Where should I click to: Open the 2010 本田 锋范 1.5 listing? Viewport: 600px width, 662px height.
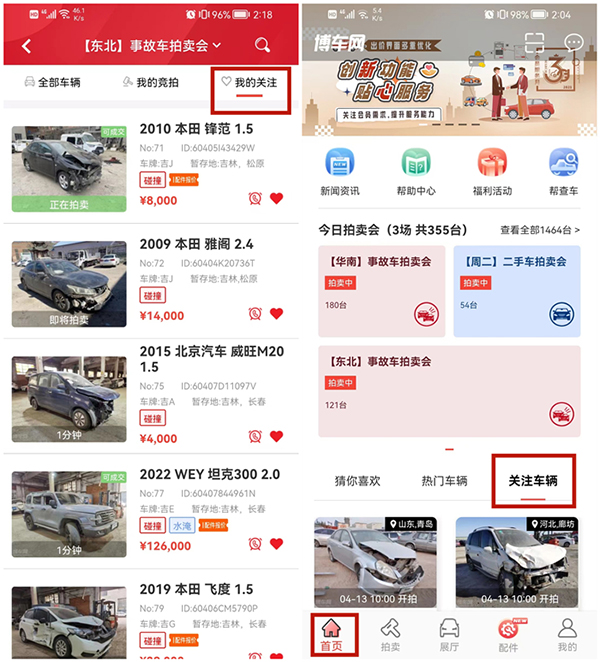pyautogui.click(x=196, y=130)
